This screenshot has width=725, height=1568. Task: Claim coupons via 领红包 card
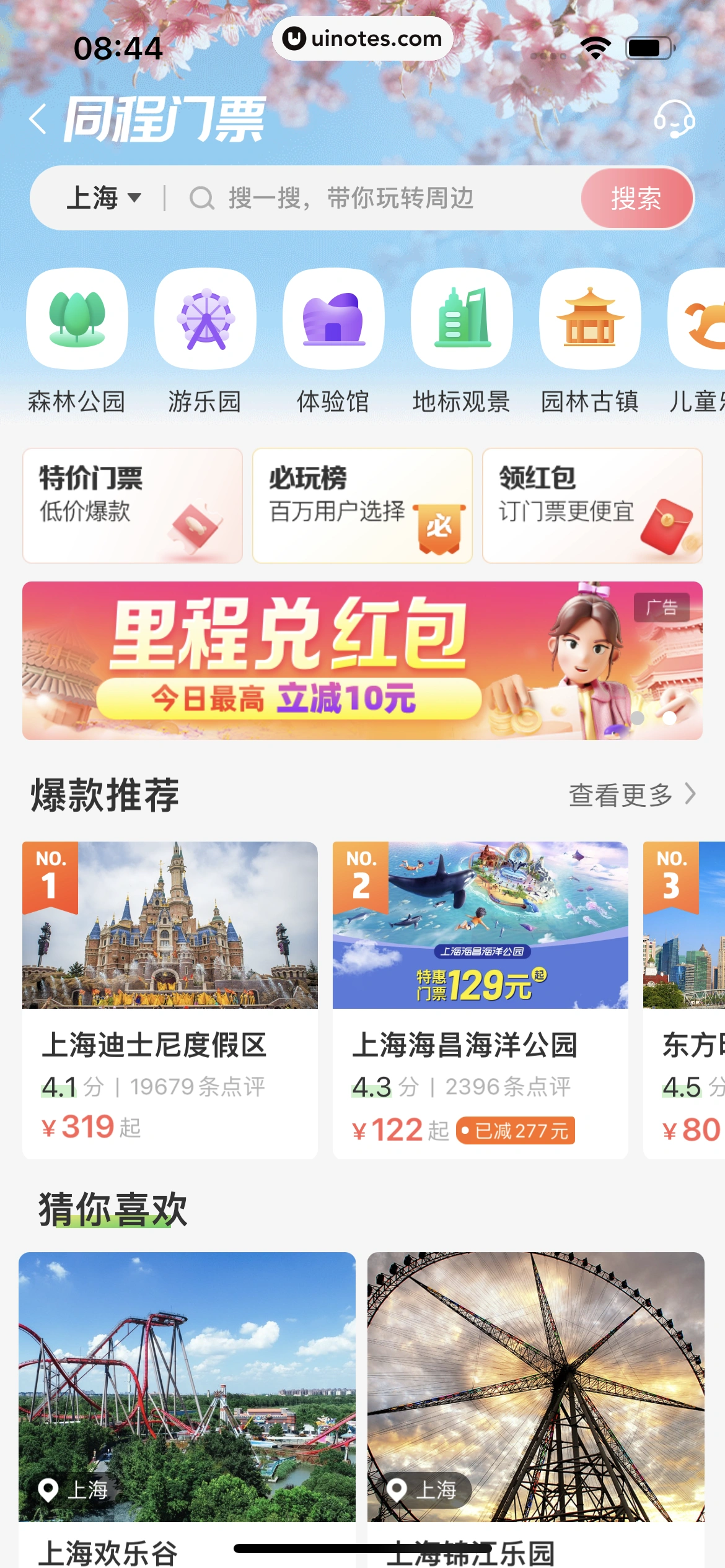coord(592,505)
